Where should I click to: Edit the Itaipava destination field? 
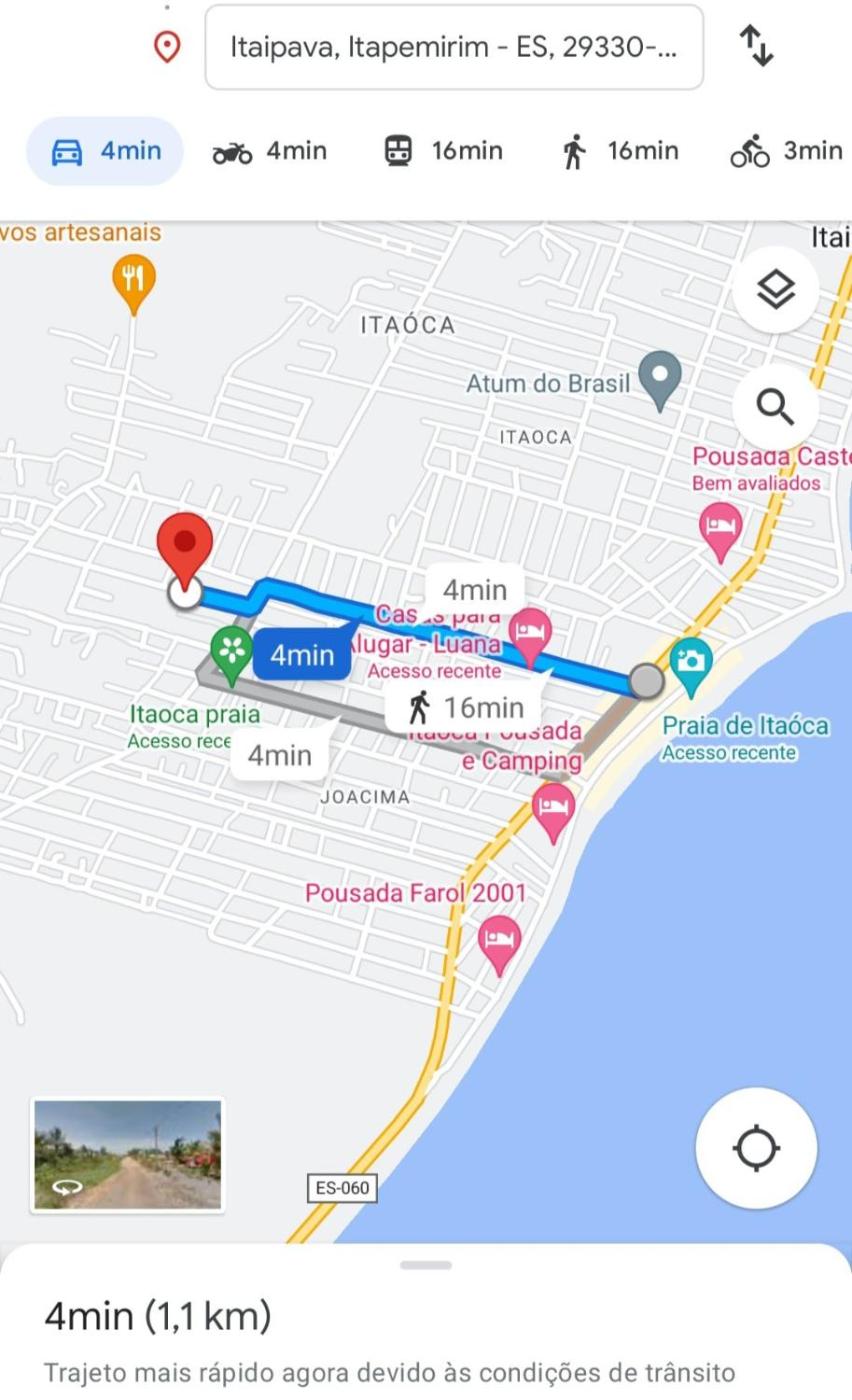453,47
